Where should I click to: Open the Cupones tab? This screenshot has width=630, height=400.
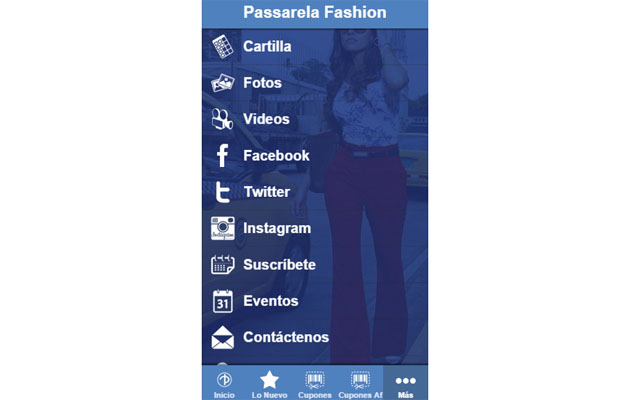314,383
